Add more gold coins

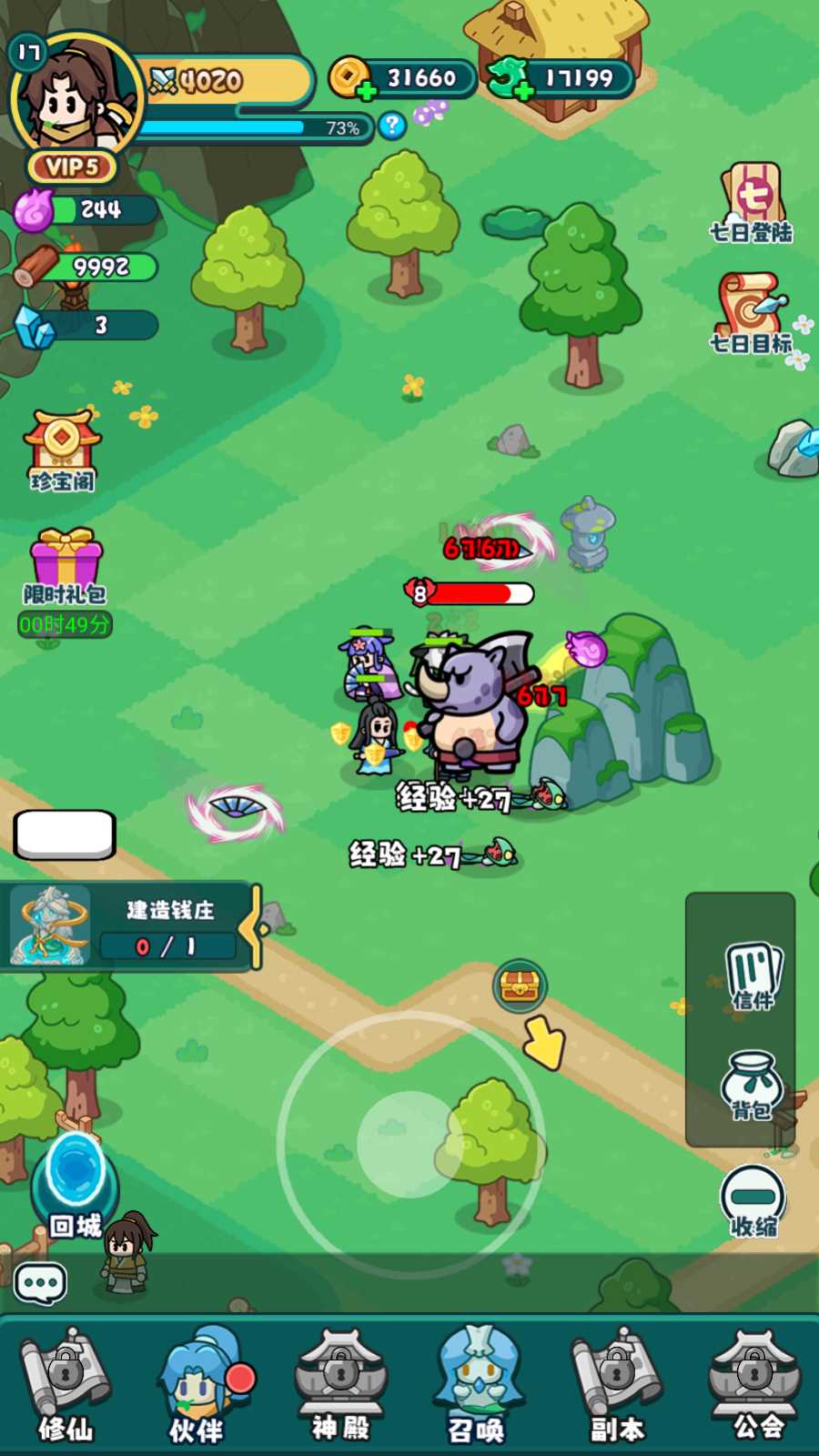tap(366, 90)
